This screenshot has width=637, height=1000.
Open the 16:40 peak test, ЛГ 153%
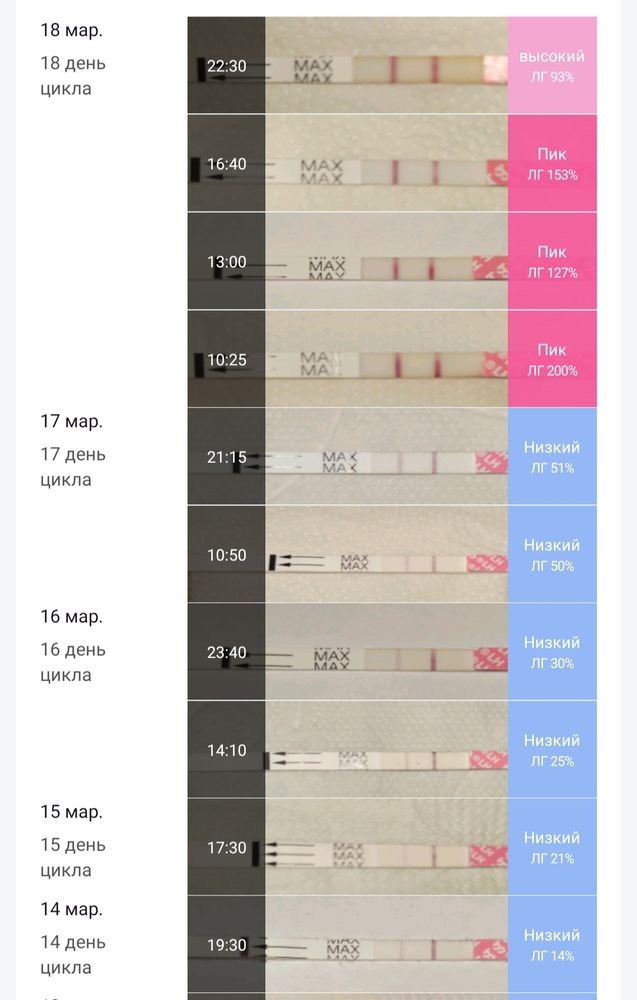coord(390,163)
